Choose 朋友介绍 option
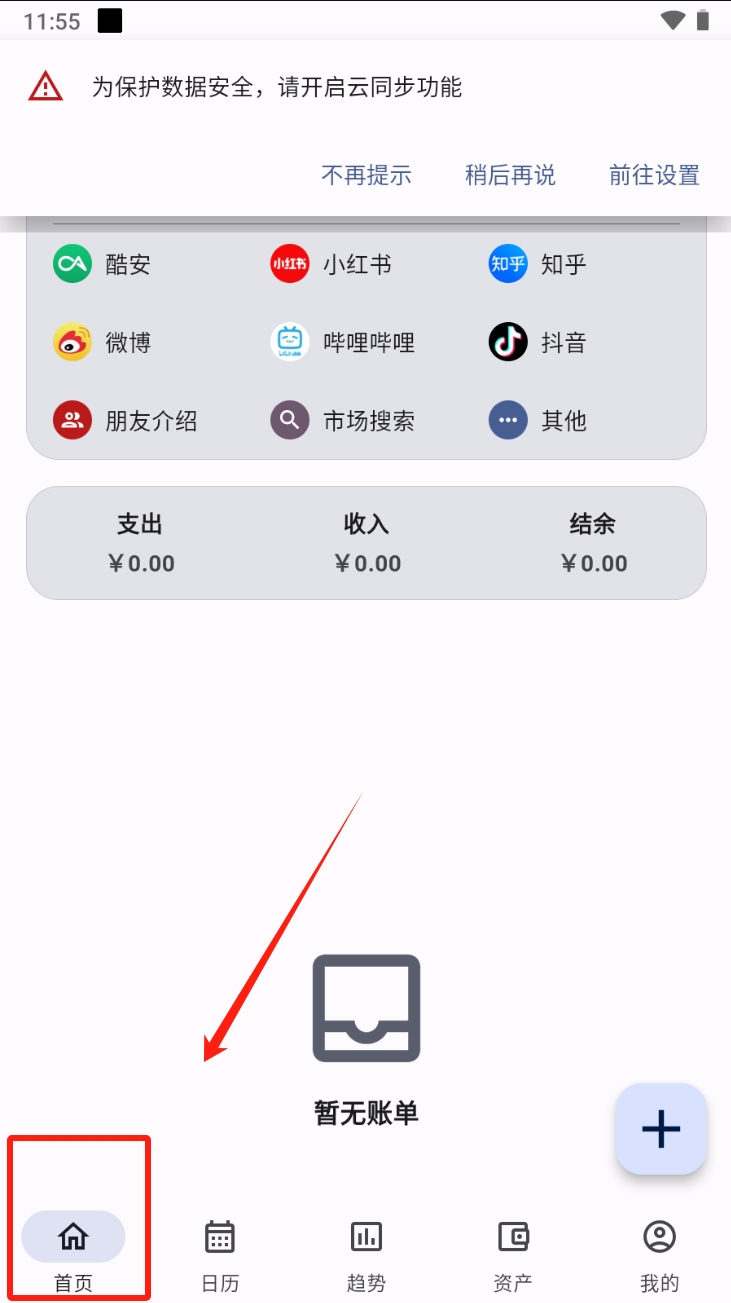Image resolution: width=731 pixels, height=1303 pixels. pos(125,420)
